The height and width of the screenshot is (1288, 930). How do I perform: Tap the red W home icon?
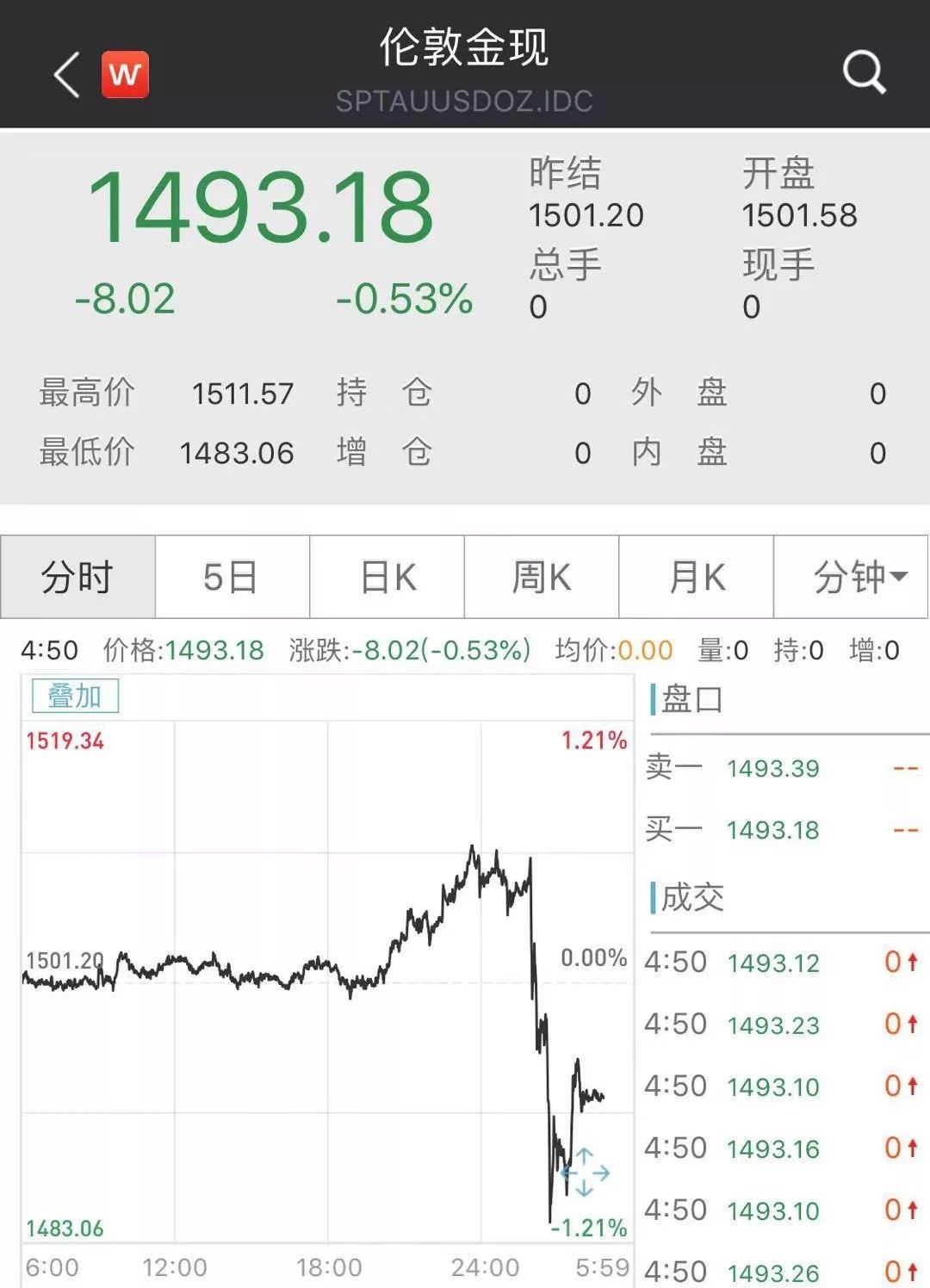pyautogui.click(x=125, y=74)
